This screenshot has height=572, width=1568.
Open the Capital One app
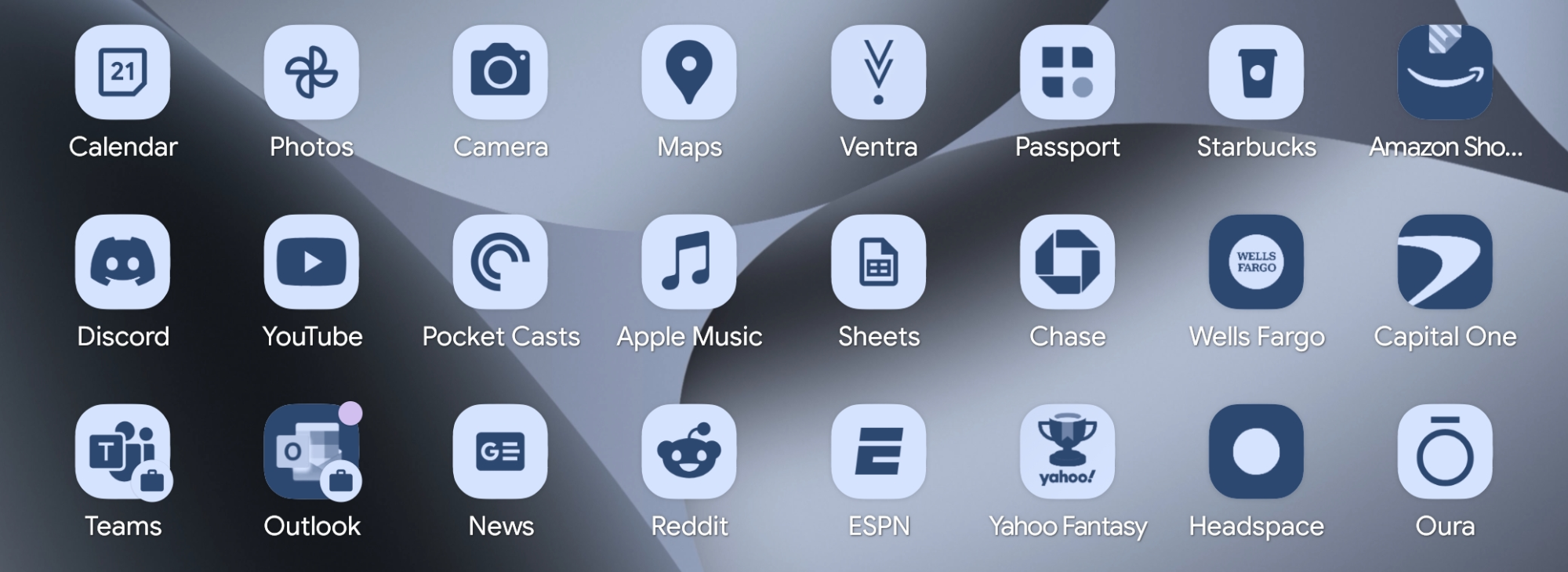point(1445,262)
